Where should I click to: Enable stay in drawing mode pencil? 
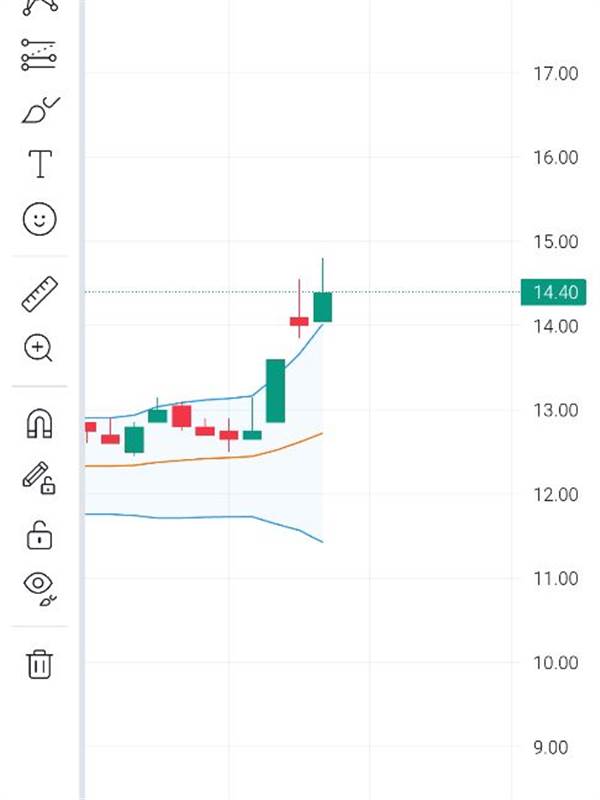(x=39, y=478)
